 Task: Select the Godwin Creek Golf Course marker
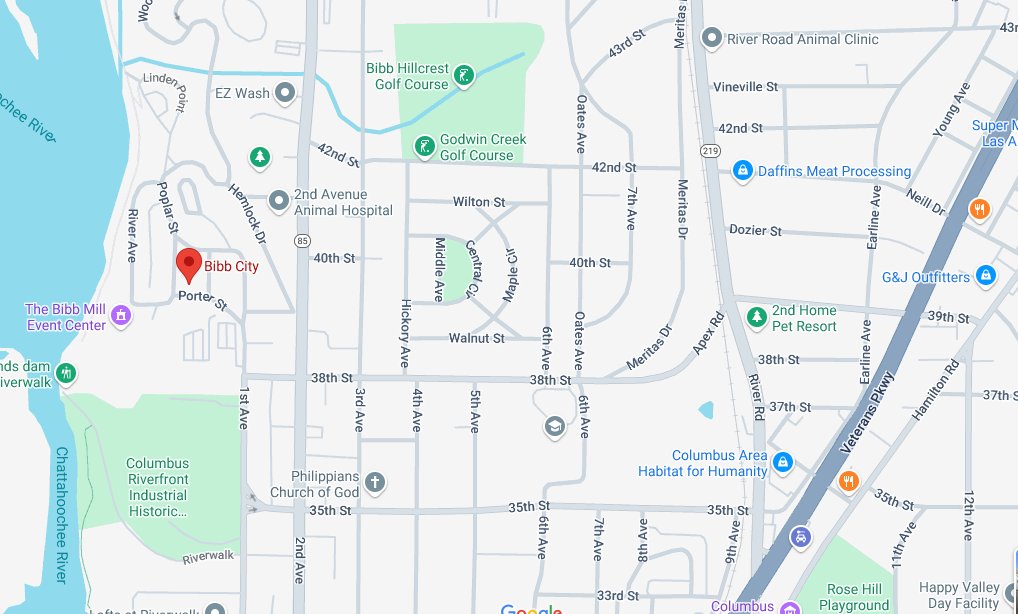coord(424,147)
